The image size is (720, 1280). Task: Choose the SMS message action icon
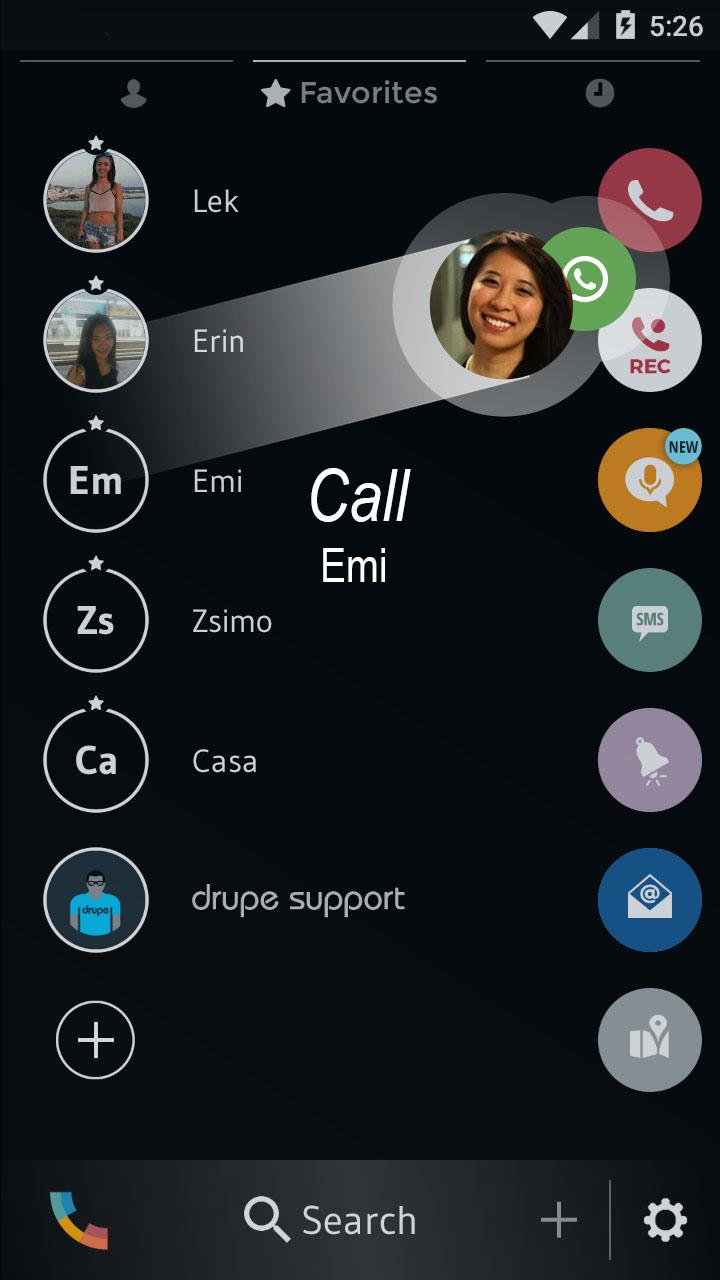coord(650,620)
